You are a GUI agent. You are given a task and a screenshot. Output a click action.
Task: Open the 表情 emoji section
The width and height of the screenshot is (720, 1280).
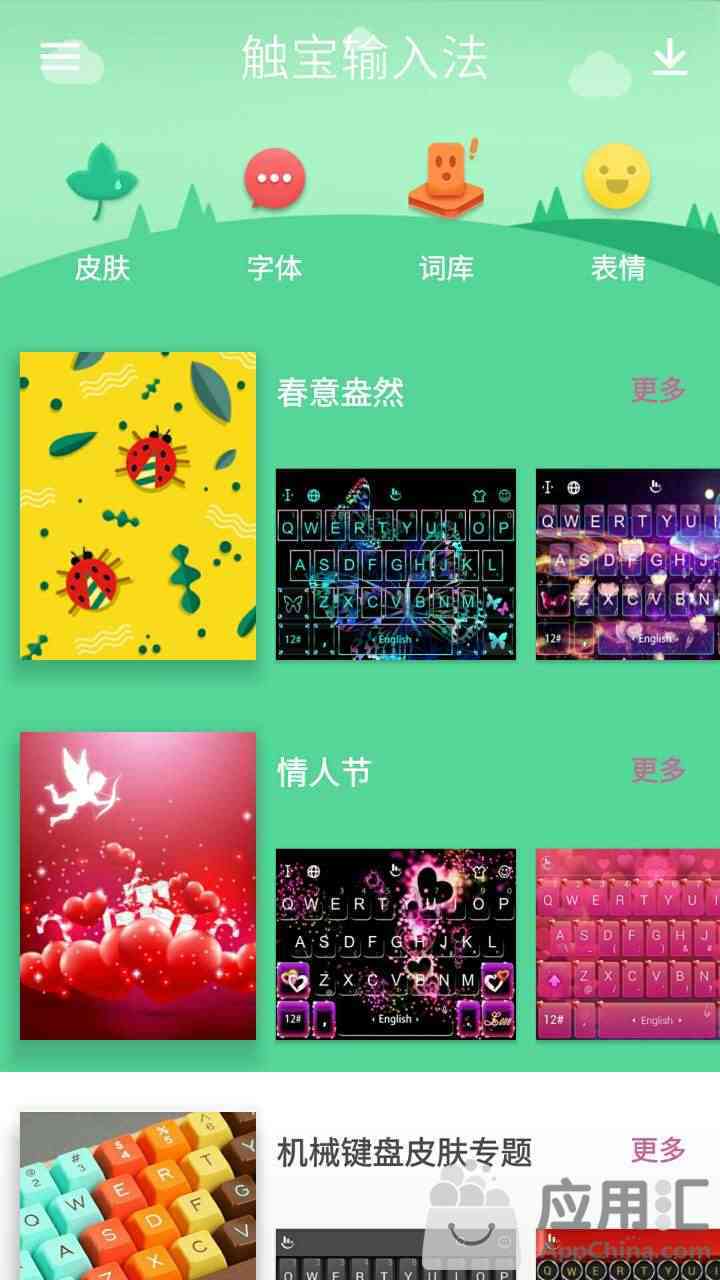[x=618, y=212]
